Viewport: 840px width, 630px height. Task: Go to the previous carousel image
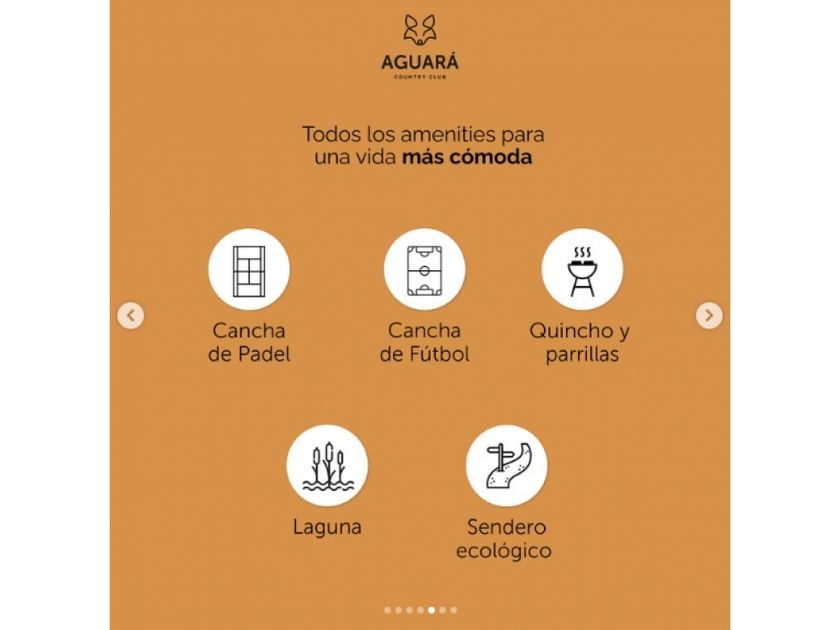(130, 316)
